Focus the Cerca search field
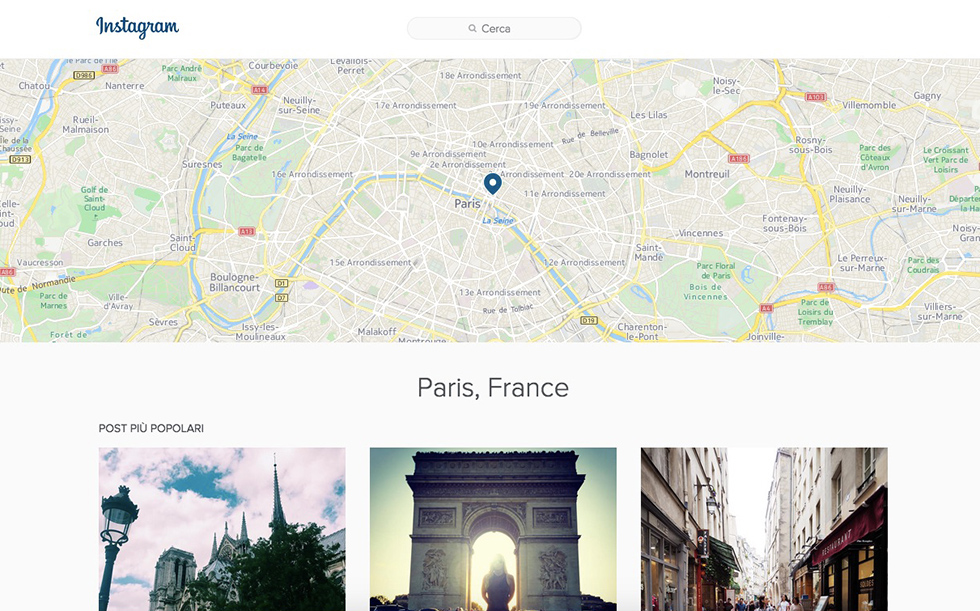The height and width of the screenshot is (611, 980). tap(494, 28)
